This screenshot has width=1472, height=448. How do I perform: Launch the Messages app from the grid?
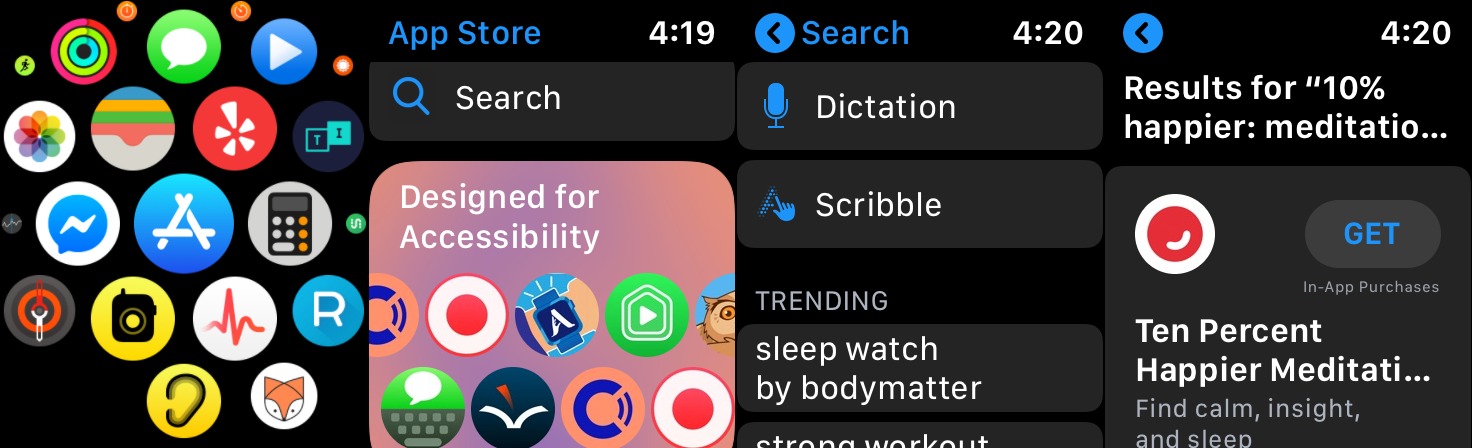point(183,47)
